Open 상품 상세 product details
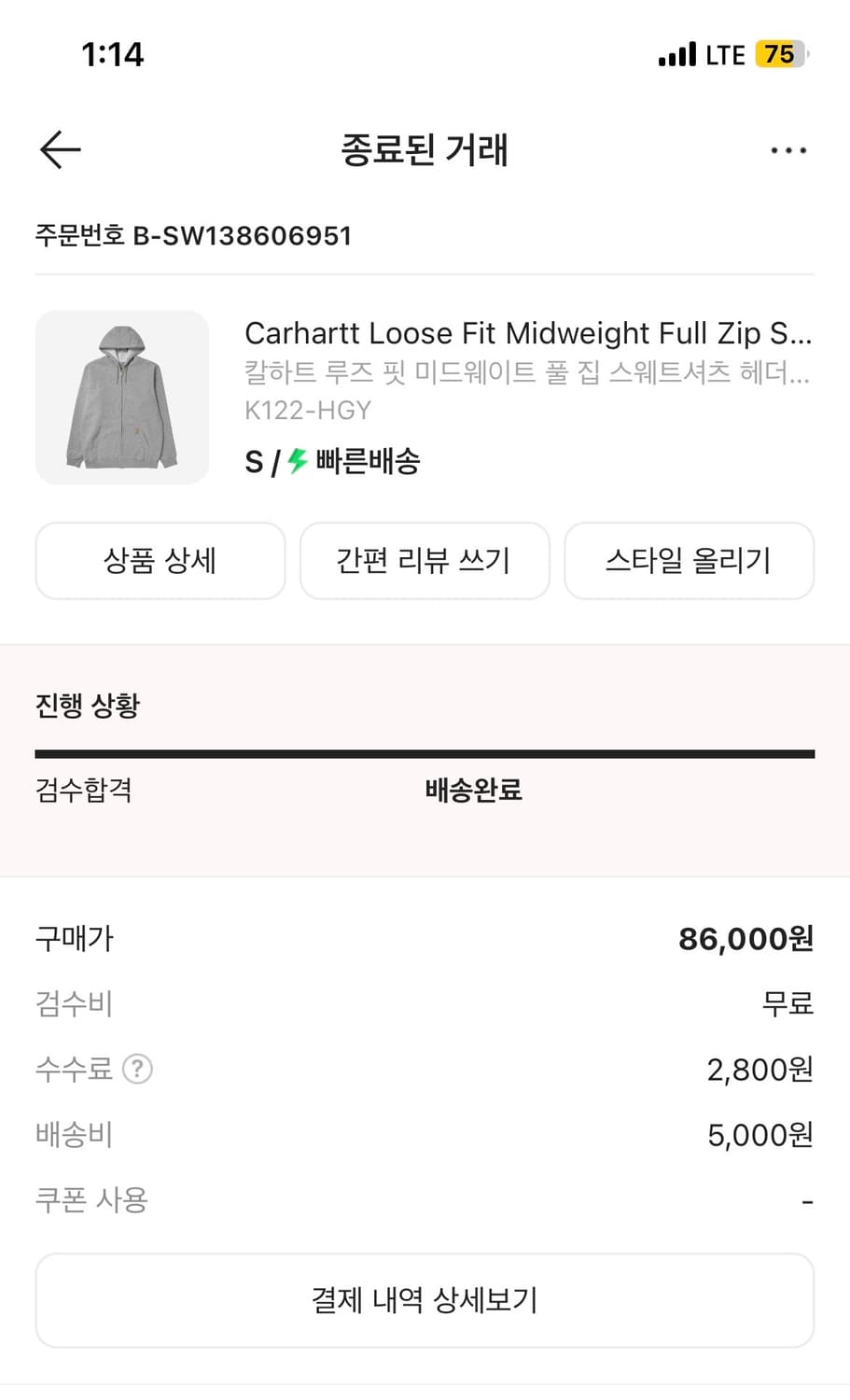The height and width of the screenshot is (1400, 850). 160,560
